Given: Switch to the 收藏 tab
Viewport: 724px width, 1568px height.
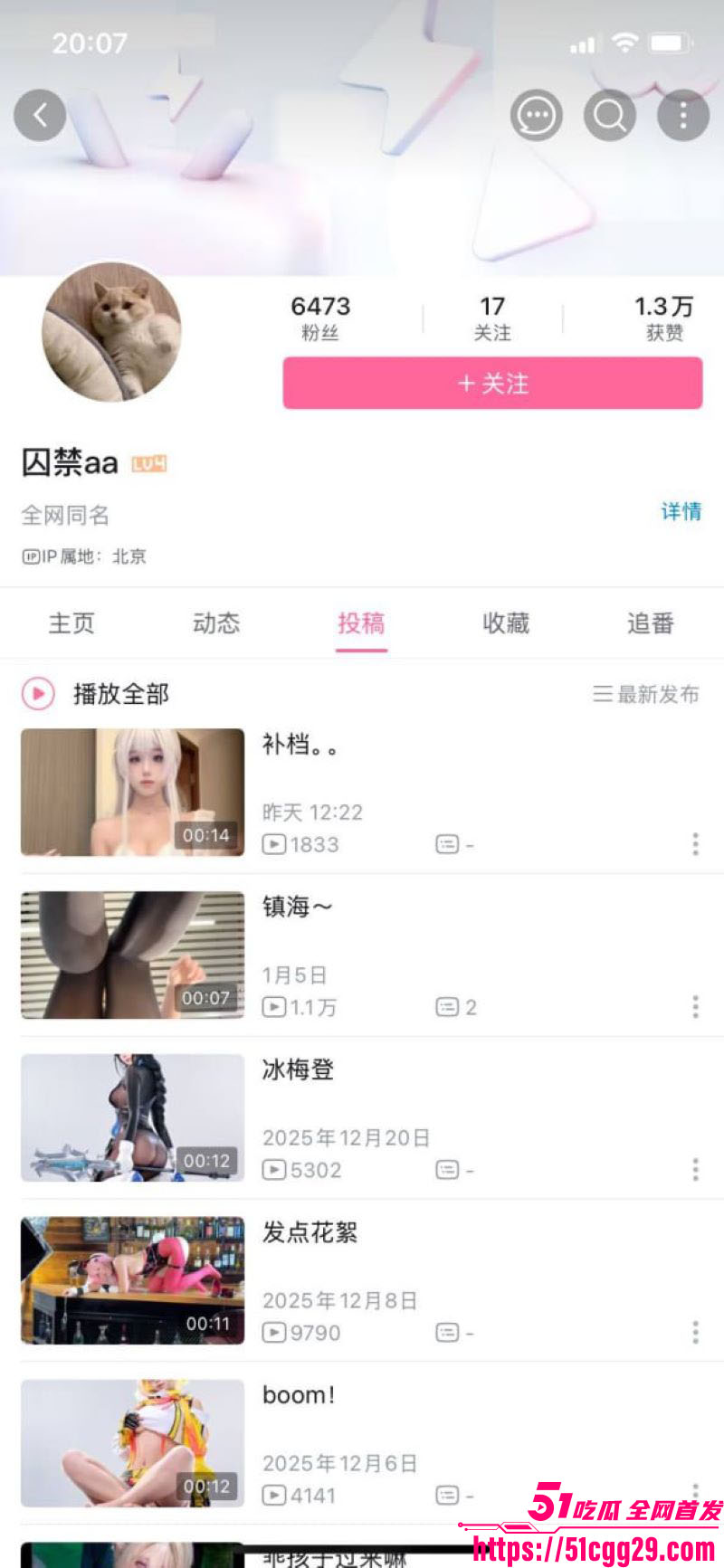Looking at the screenshot, I should (506, 622).
